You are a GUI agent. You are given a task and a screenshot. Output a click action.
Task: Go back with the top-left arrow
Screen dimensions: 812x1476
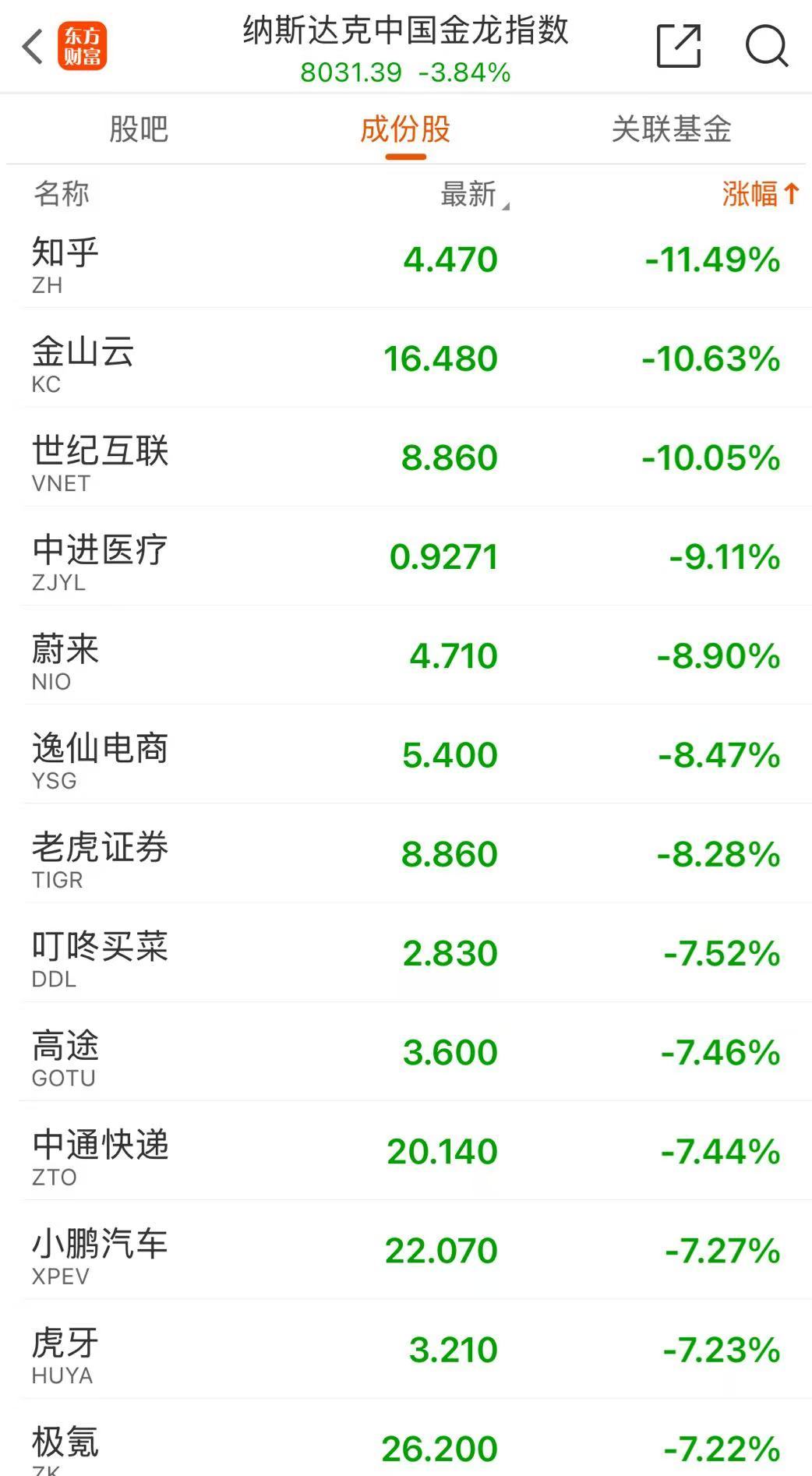click(32, 47)
